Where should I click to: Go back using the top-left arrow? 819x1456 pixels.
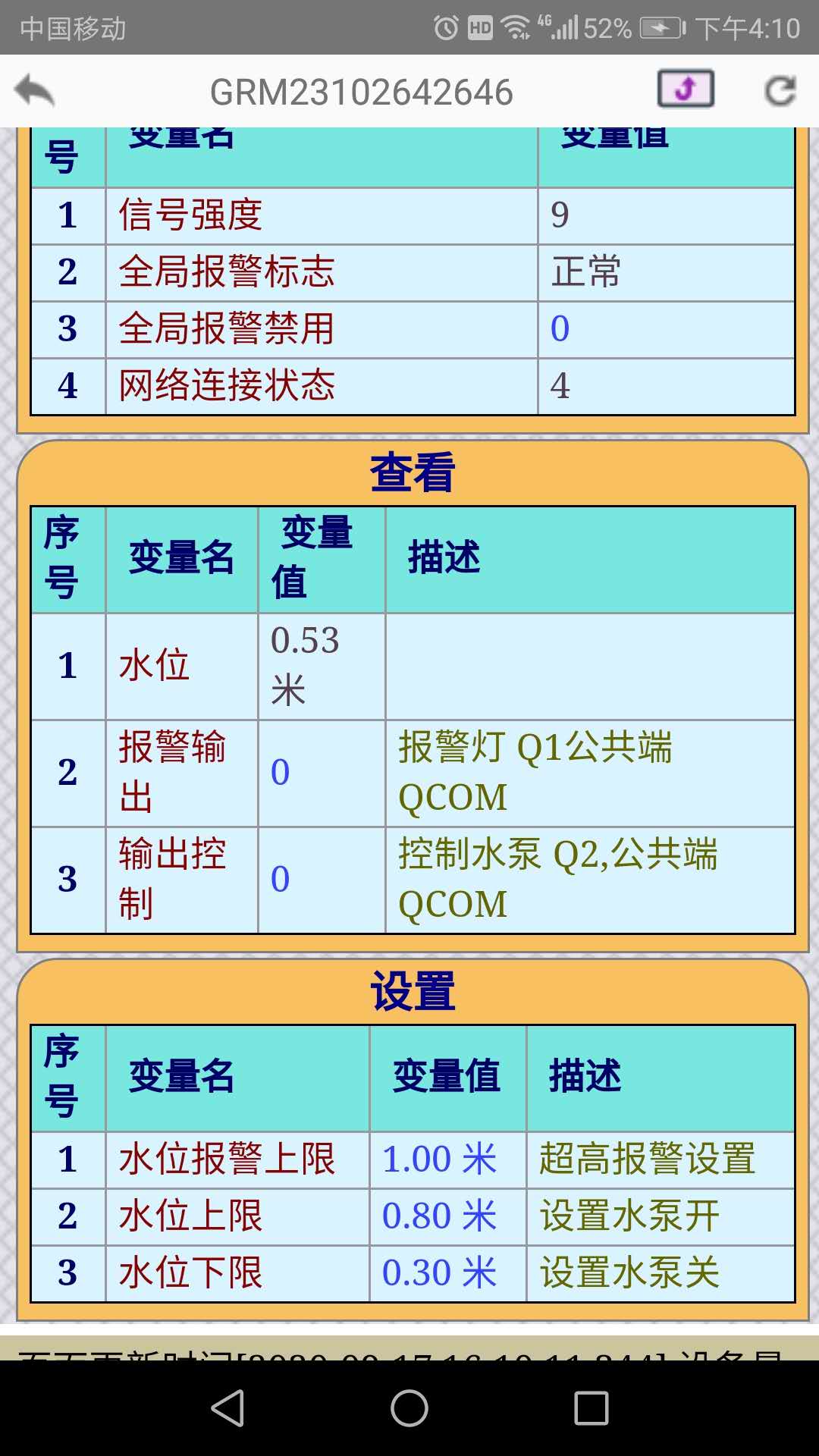35,91
